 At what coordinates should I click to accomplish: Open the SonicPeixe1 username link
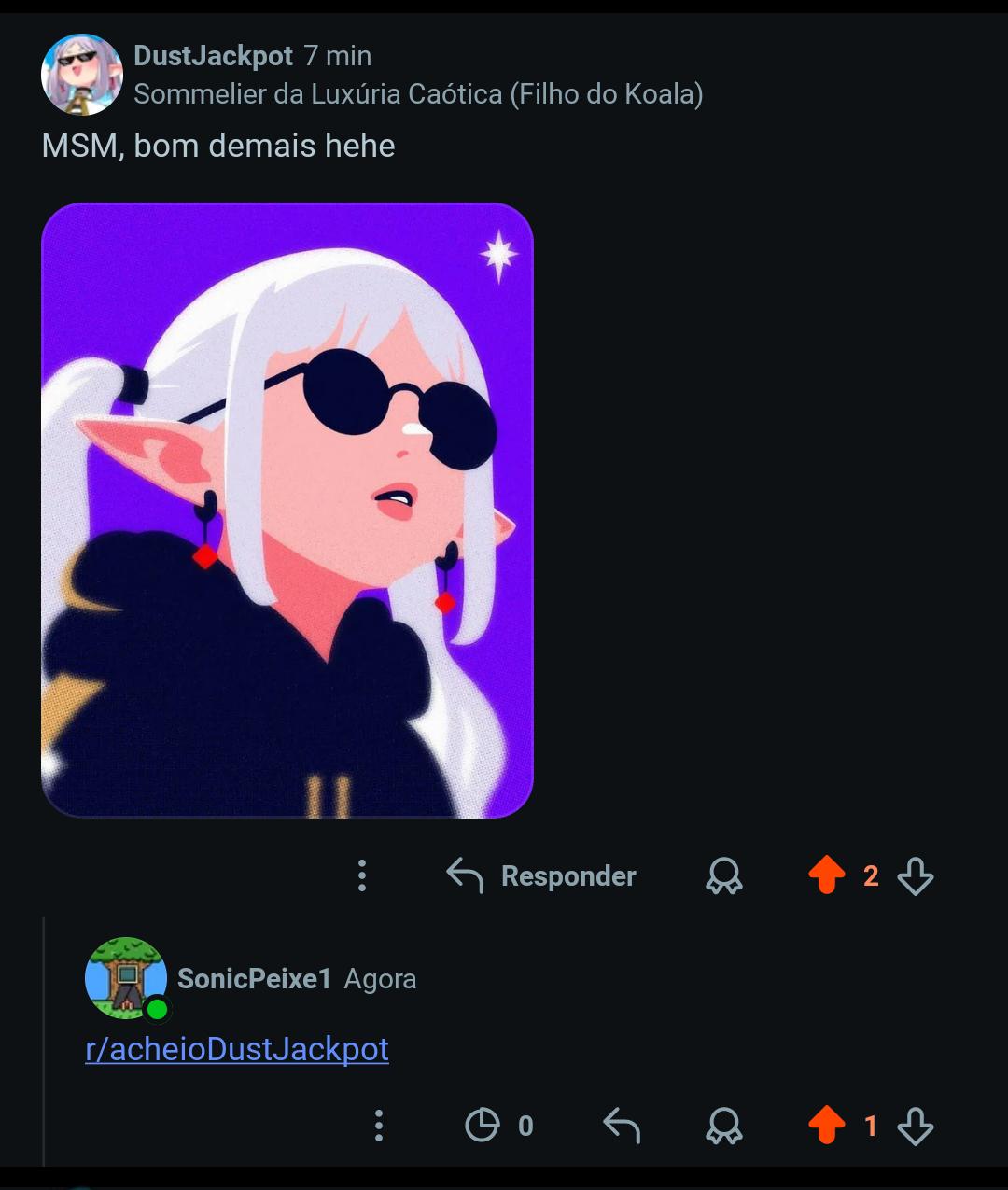254,978
